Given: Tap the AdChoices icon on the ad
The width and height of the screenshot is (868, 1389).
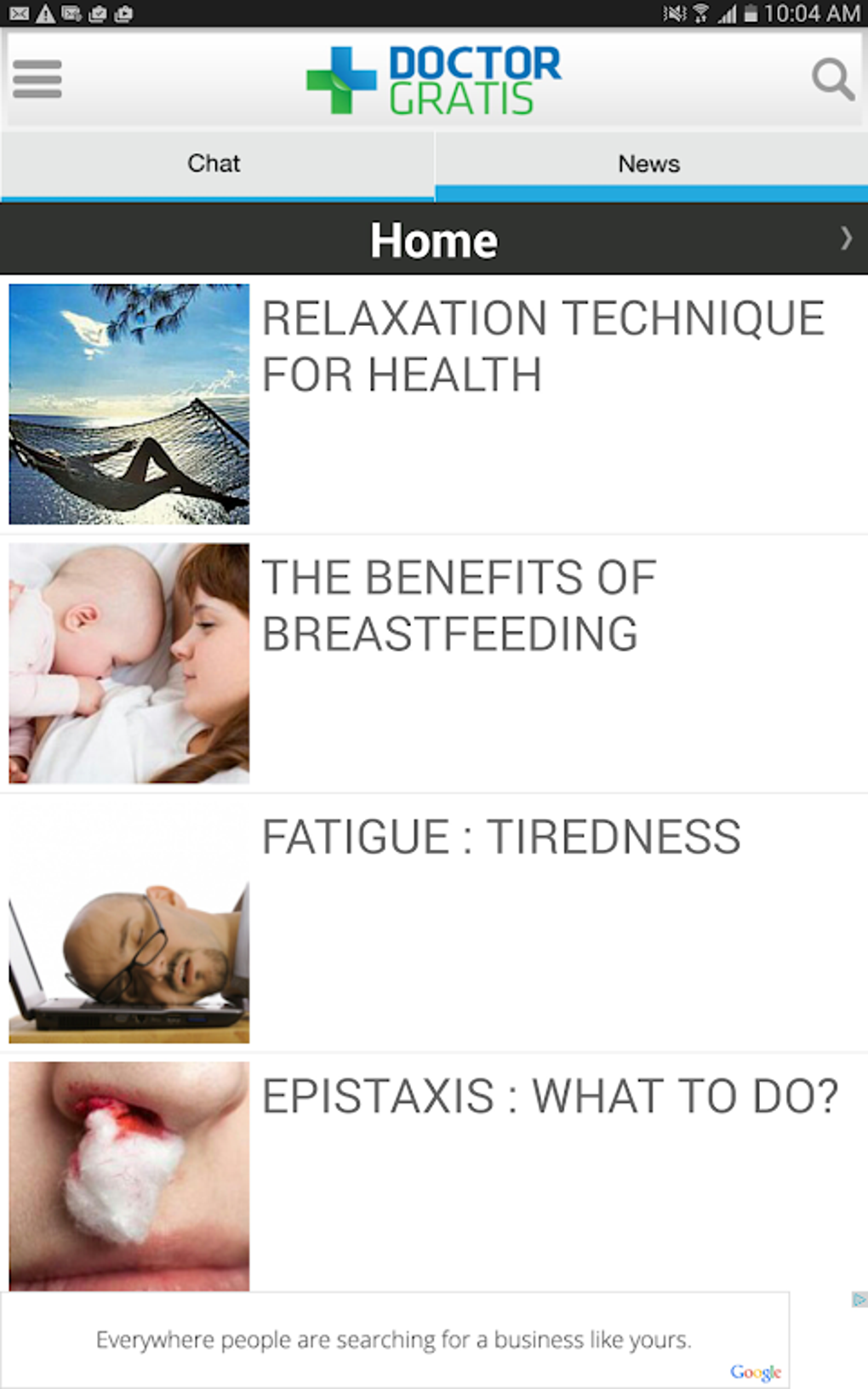Looking at the screenshot, I should pyautogui.click(x=859, y=1300).
